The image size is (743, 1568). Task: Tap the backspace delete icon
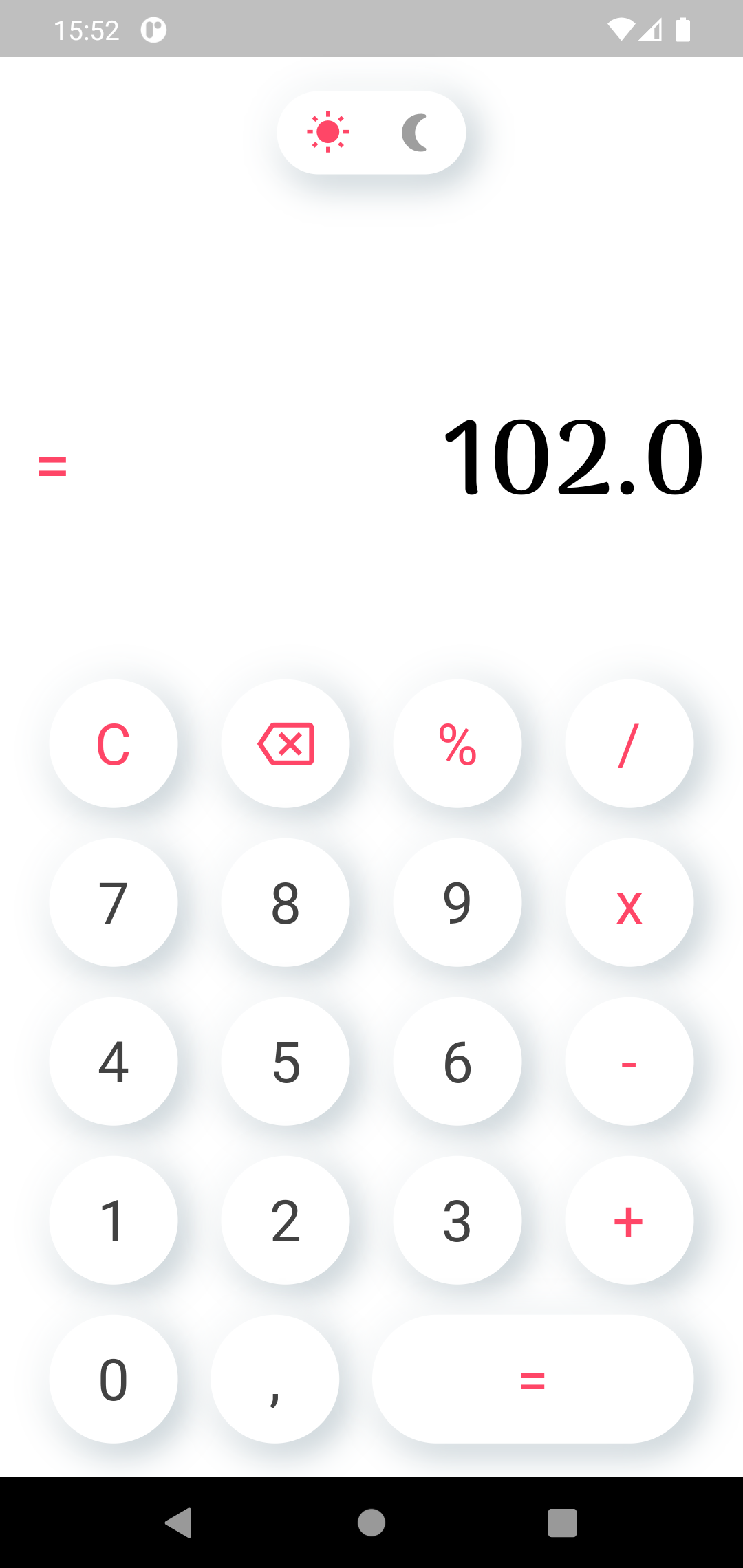286,743
